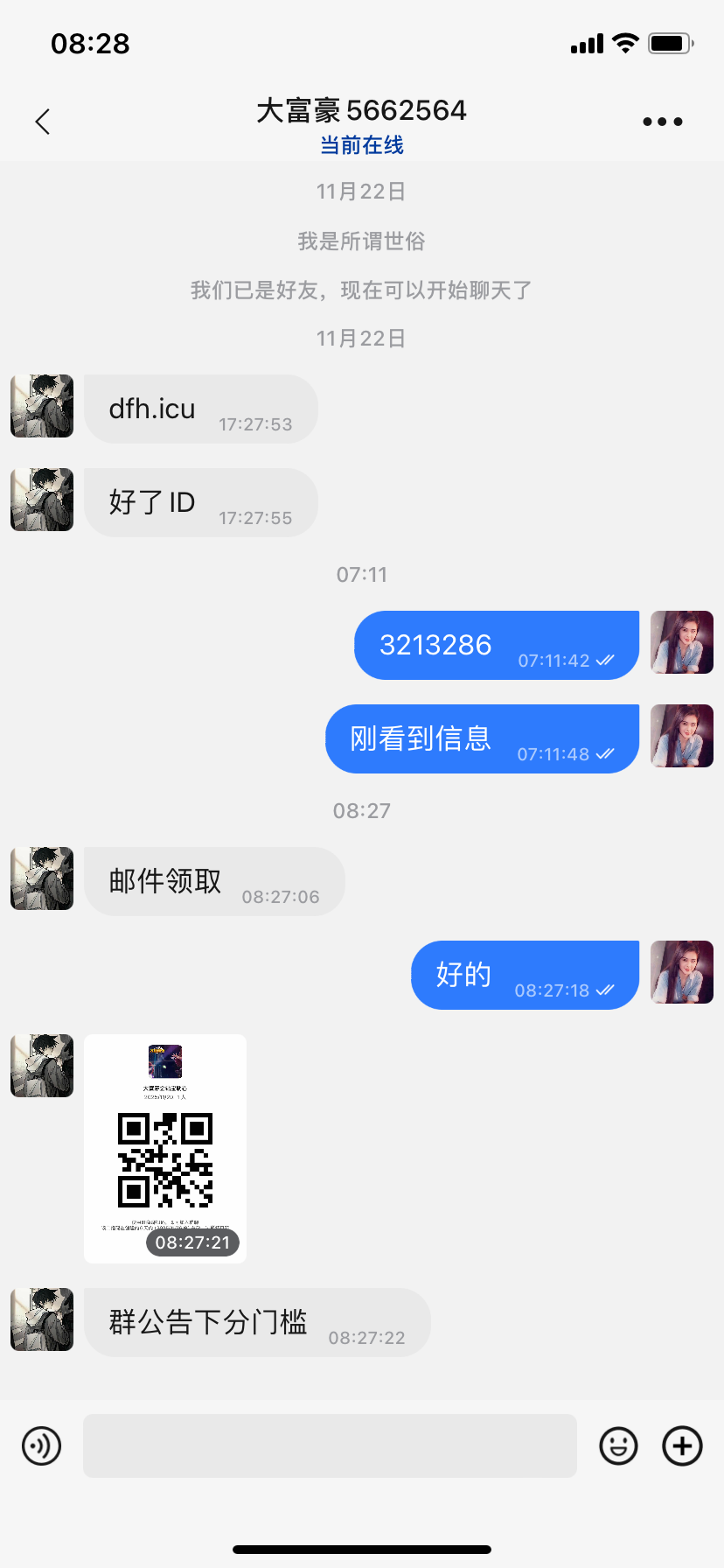
Task: Open the QR code image sent at 08:27:21
Action: [165, 1148]
